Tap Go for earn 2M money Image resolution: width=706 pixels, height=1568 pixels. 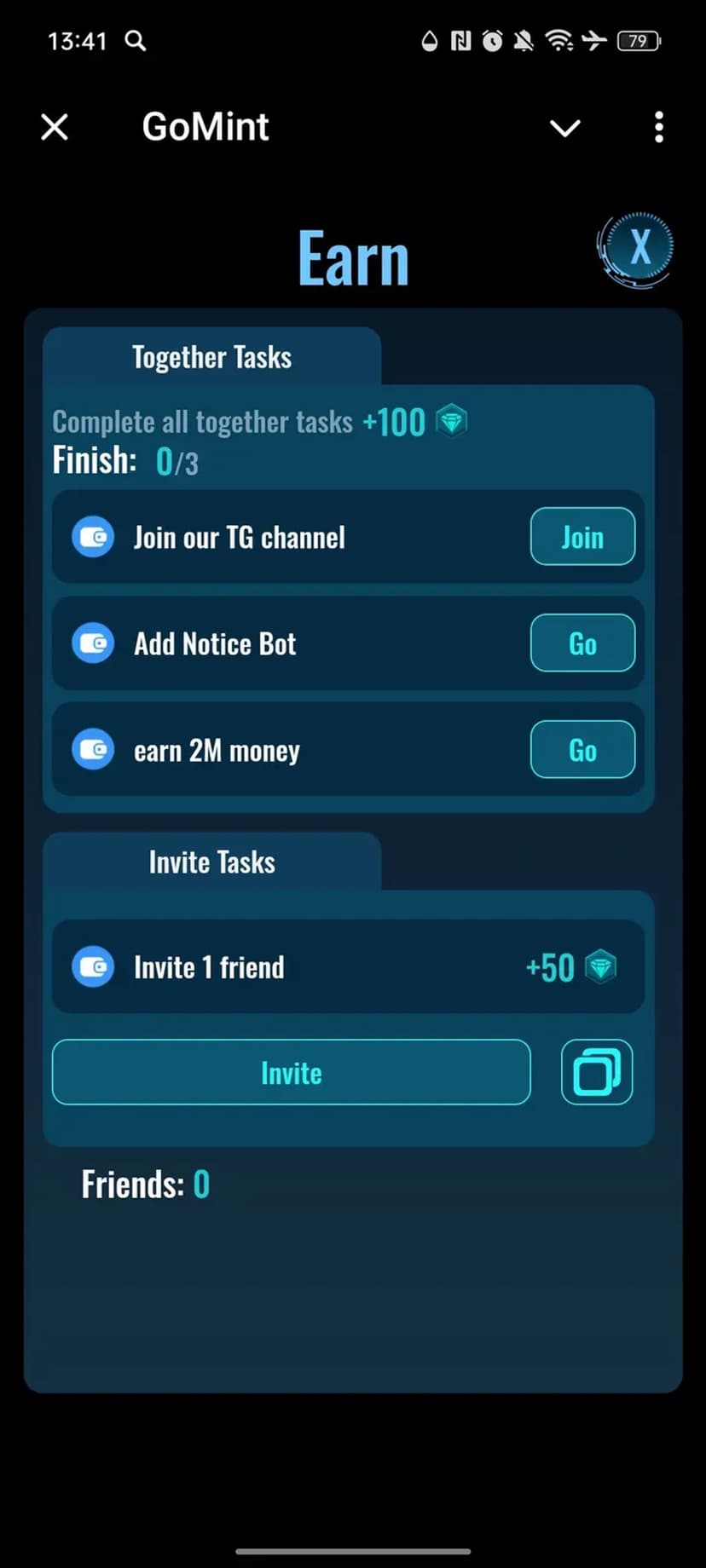coord(582,750)
